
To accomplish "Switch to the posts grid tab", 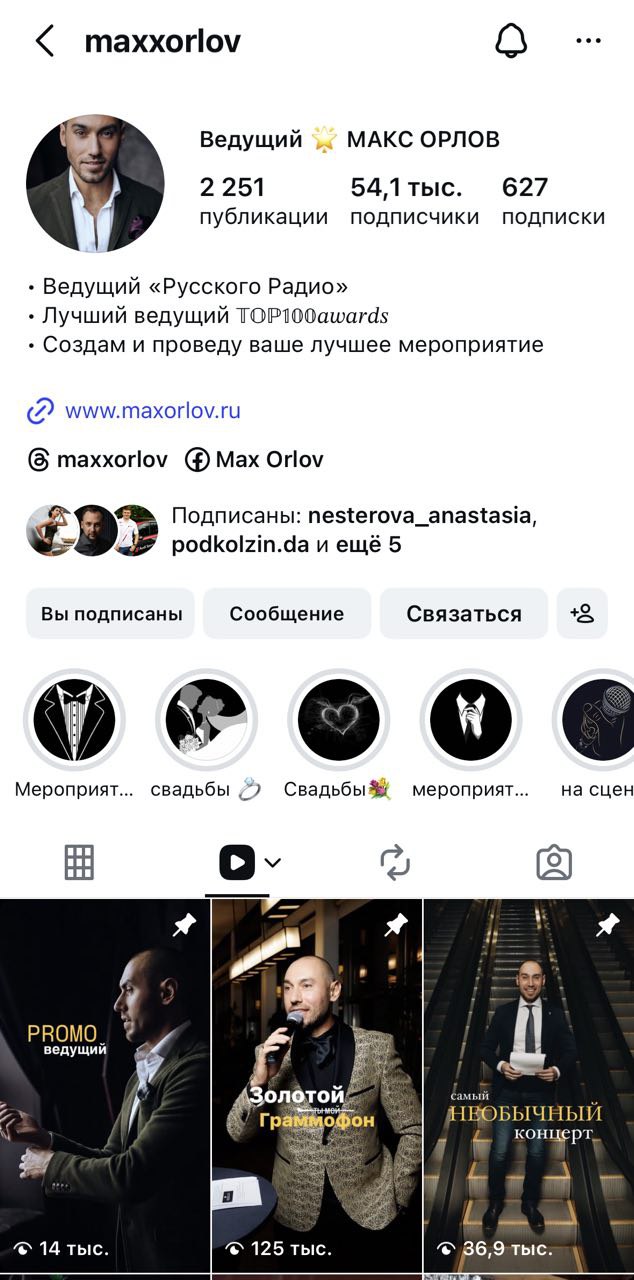I will (x=79, y=862).
